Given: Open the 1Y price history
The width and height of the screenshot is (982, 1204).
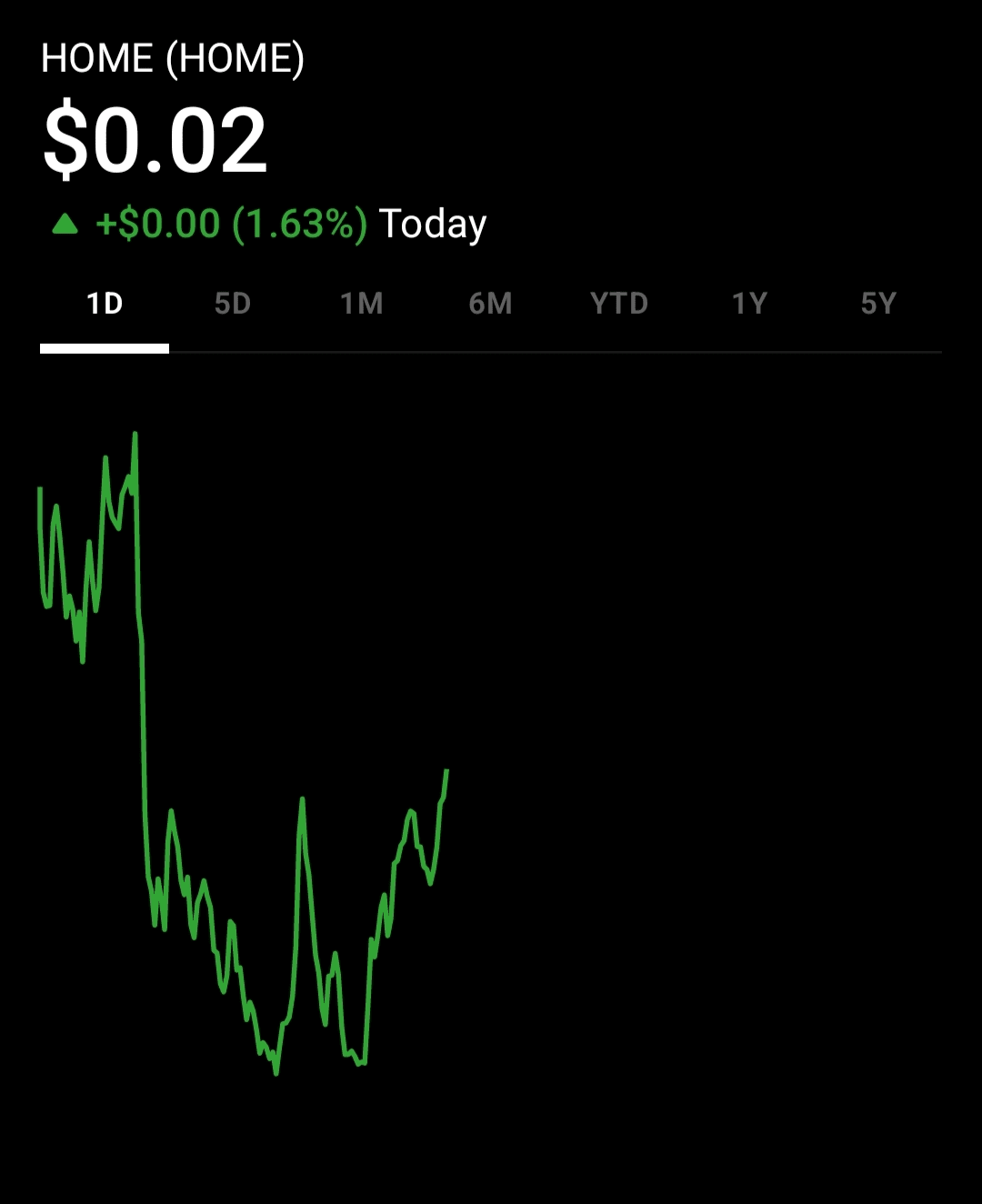Looking at the screenshot, I should (x=749, y=304).
